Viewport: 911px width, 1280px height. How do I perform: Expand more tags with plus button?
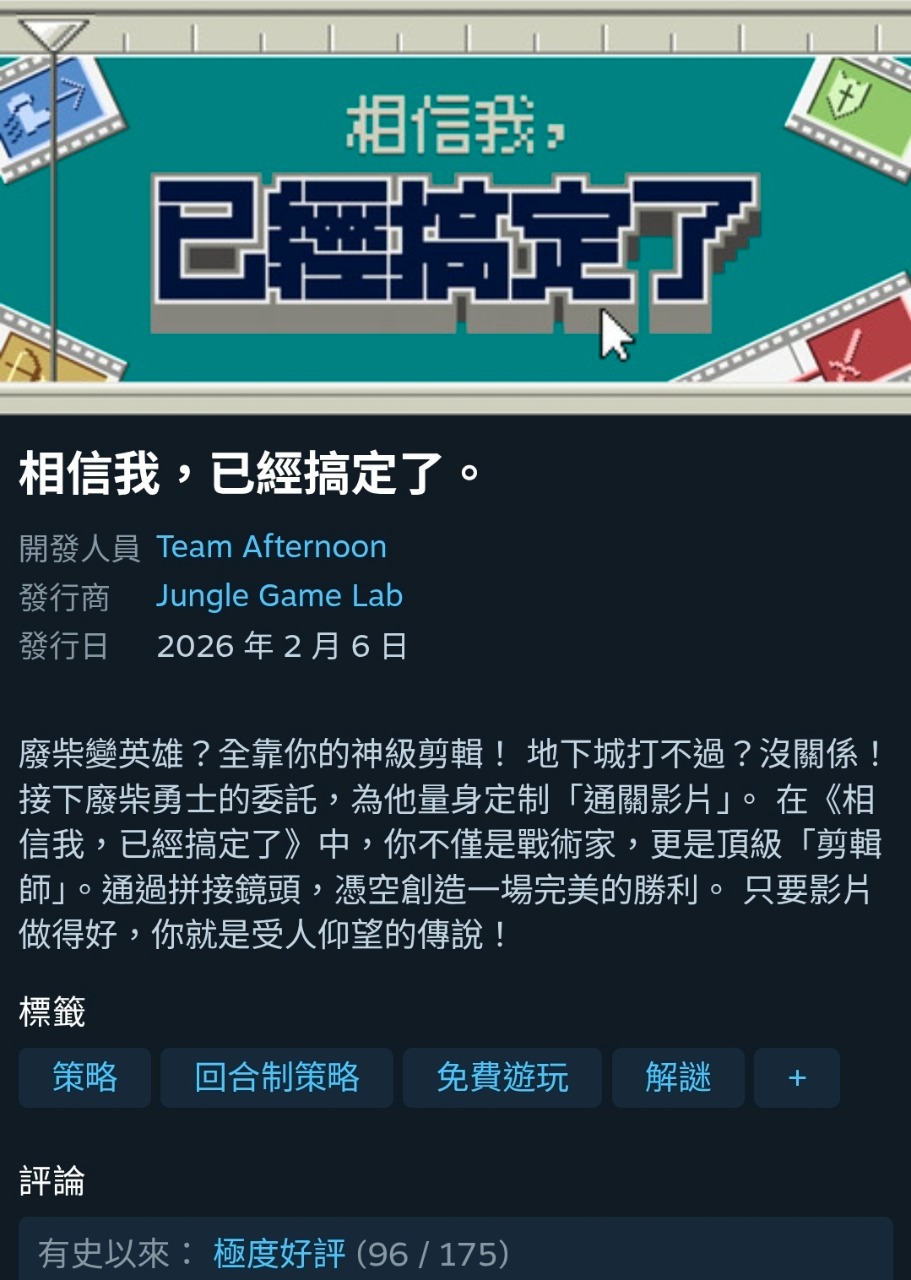797,1078
